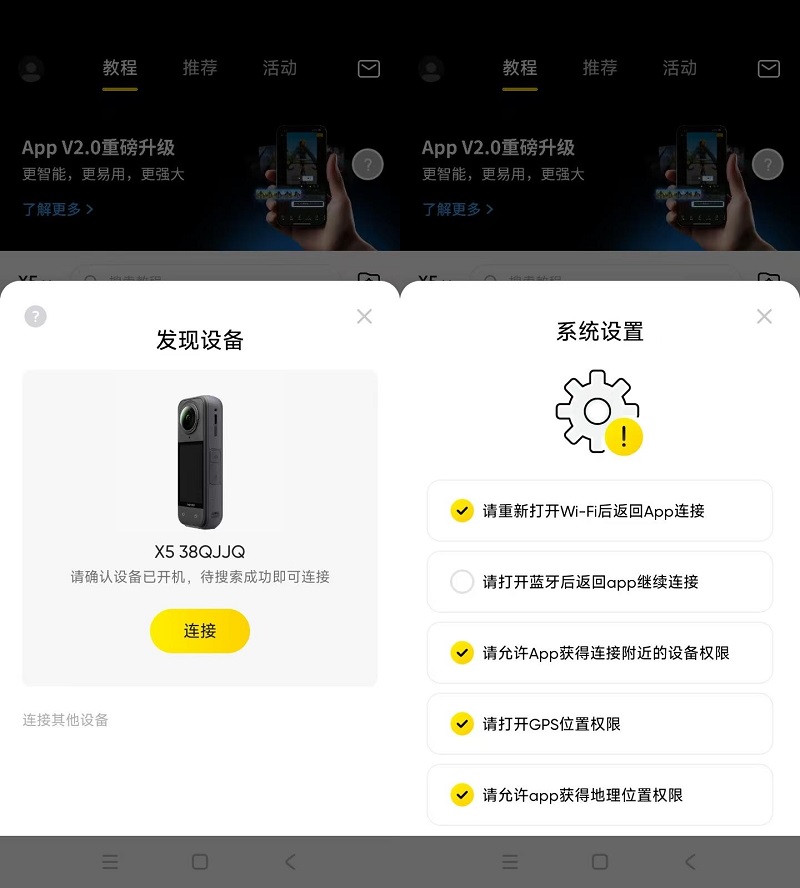This screenshot has width=800, height=888.
Task: Tap the 请打开蓝牙后返回app继续连接 row
Action: coord(599,582)
